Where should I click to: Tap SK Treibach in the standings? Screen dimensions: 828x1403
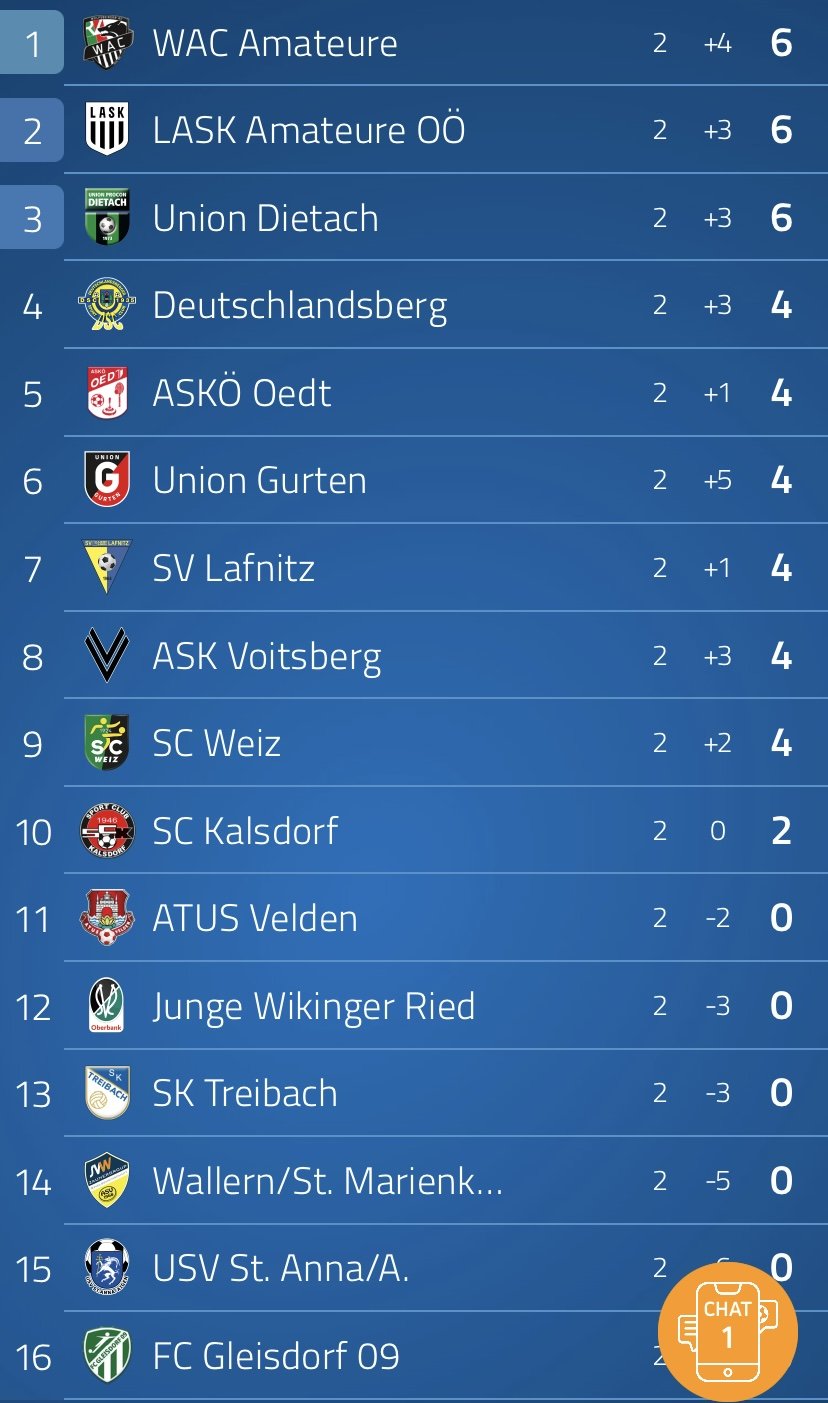point(414,1093)
